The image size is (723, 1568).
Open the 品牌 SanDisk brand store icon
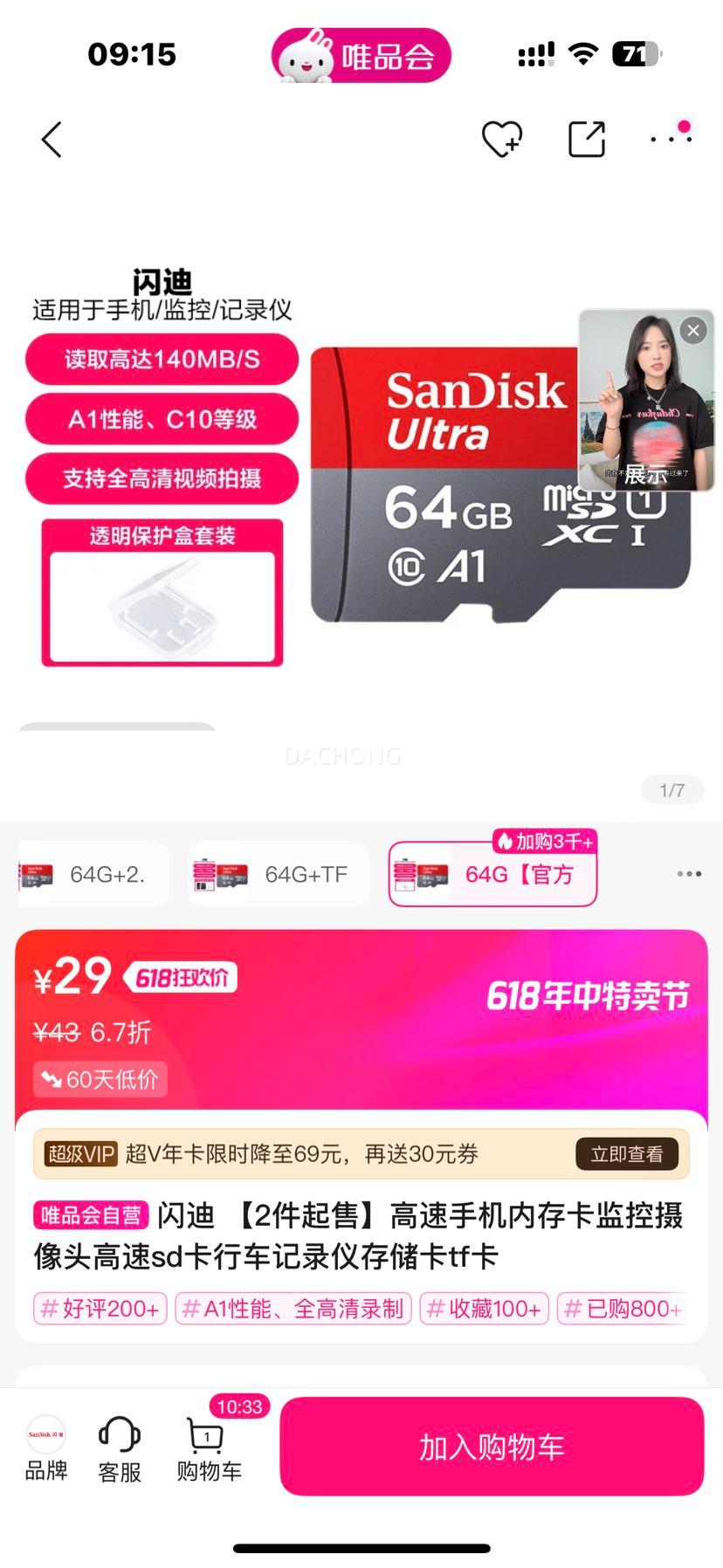[45, 1445]
